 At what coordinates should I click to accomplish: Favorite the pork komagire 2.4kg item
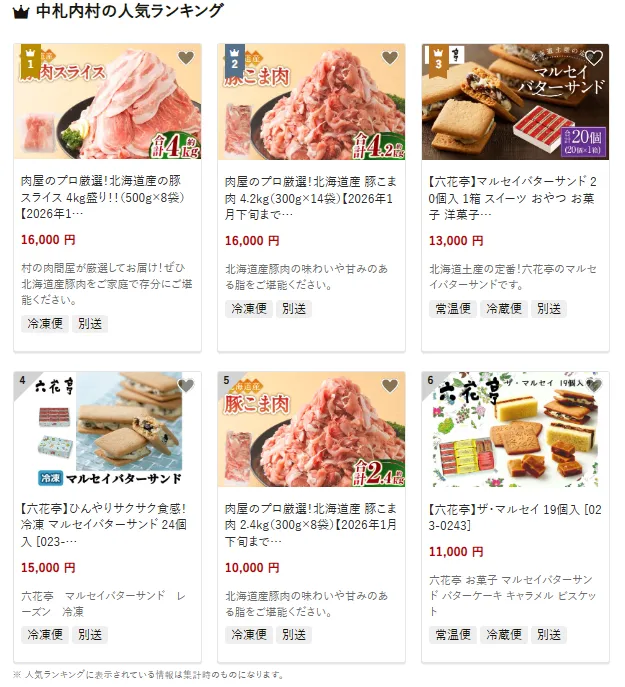[x=389, y=386]
